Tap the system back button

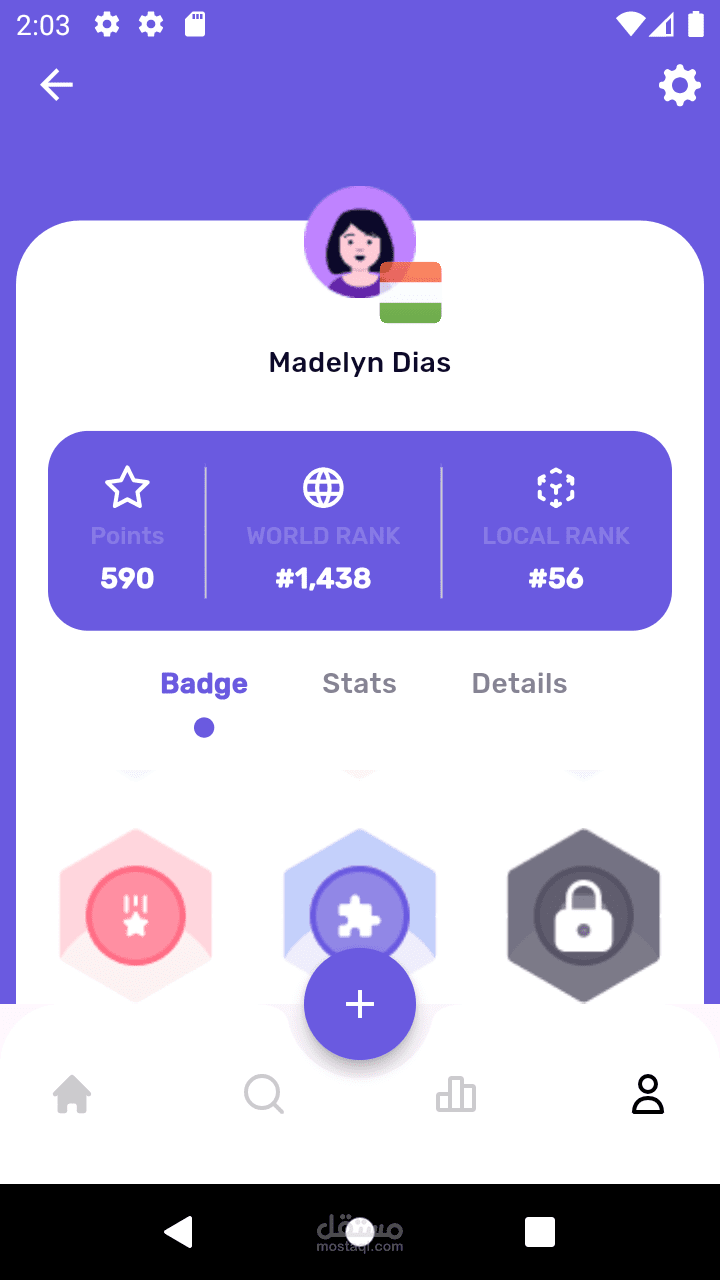pyautogui.click(x=179, y=1232)
